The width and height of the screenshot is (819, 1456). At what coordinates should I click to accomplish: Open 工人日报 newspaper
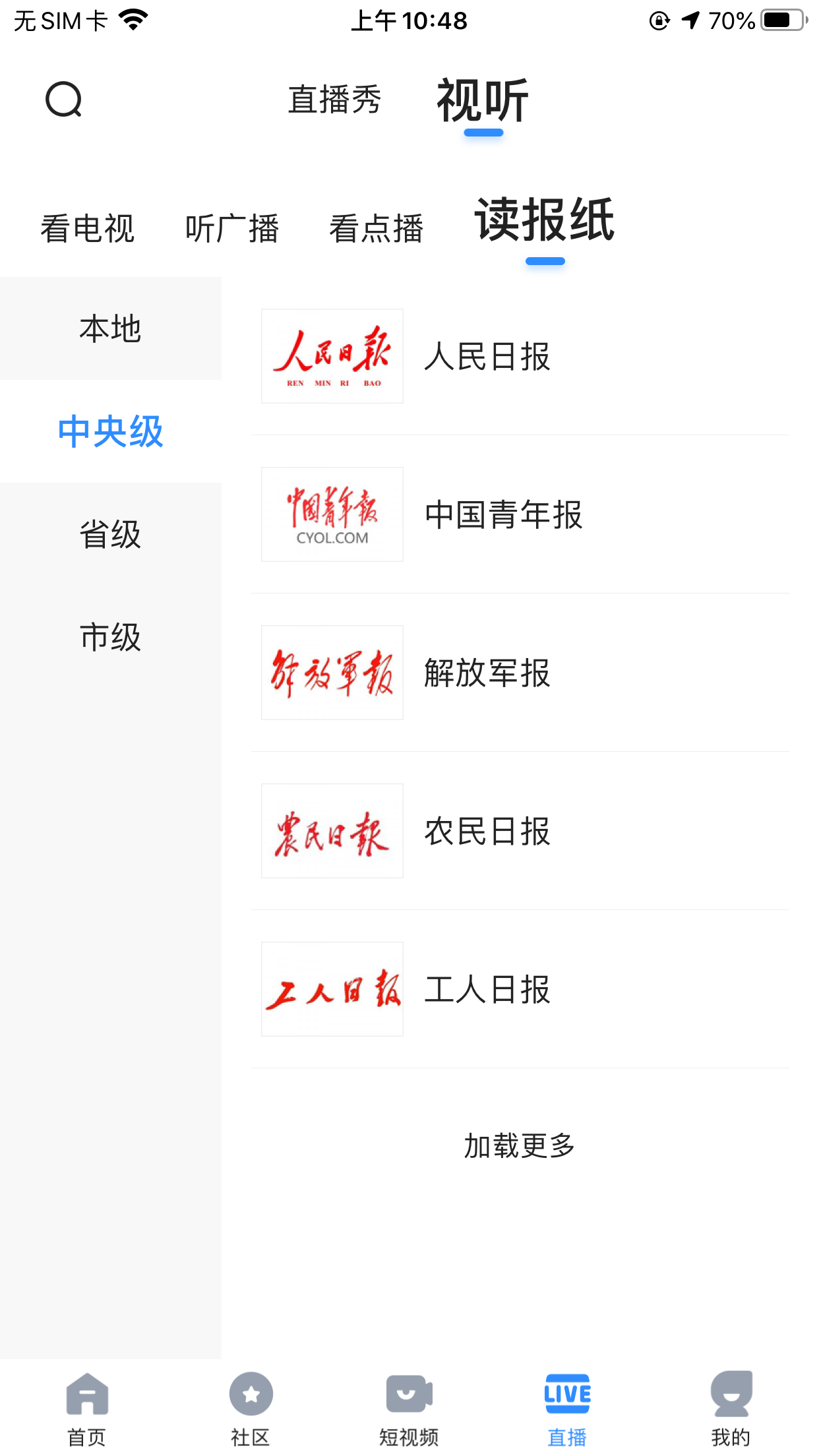[x=487, y=989]
